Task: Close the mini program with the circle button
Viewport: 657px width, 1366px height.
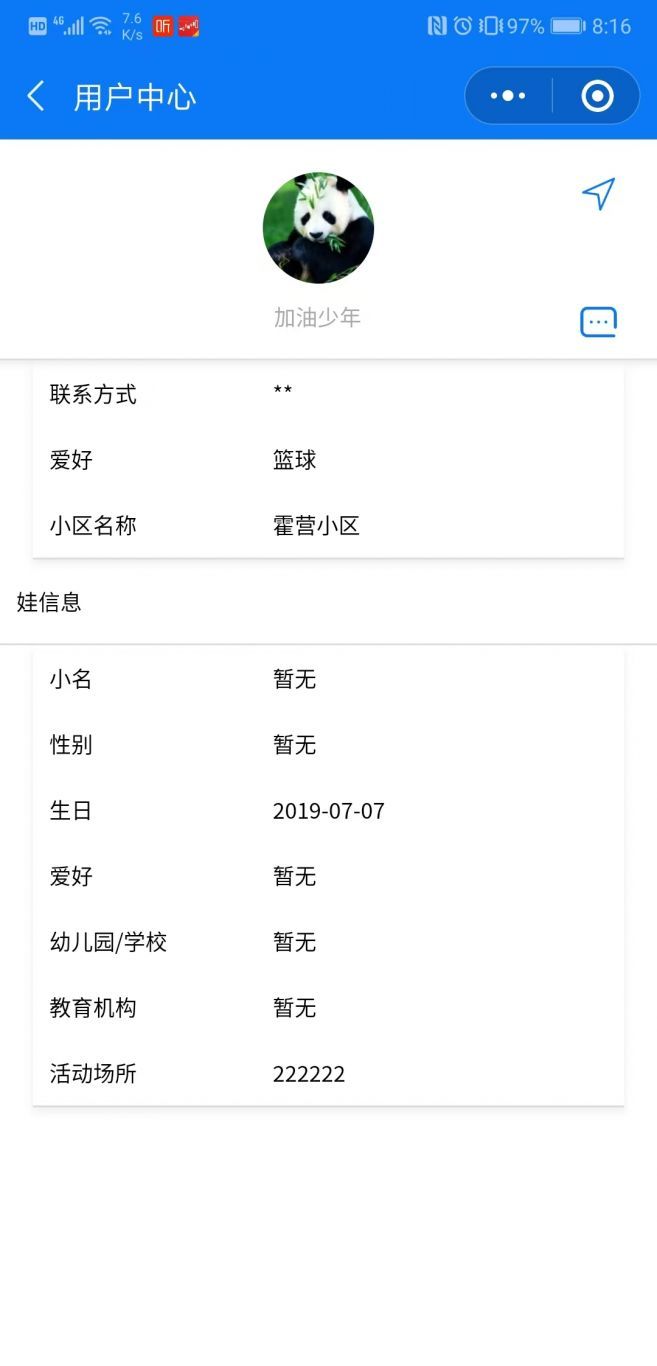Action: tap(597, 96)
